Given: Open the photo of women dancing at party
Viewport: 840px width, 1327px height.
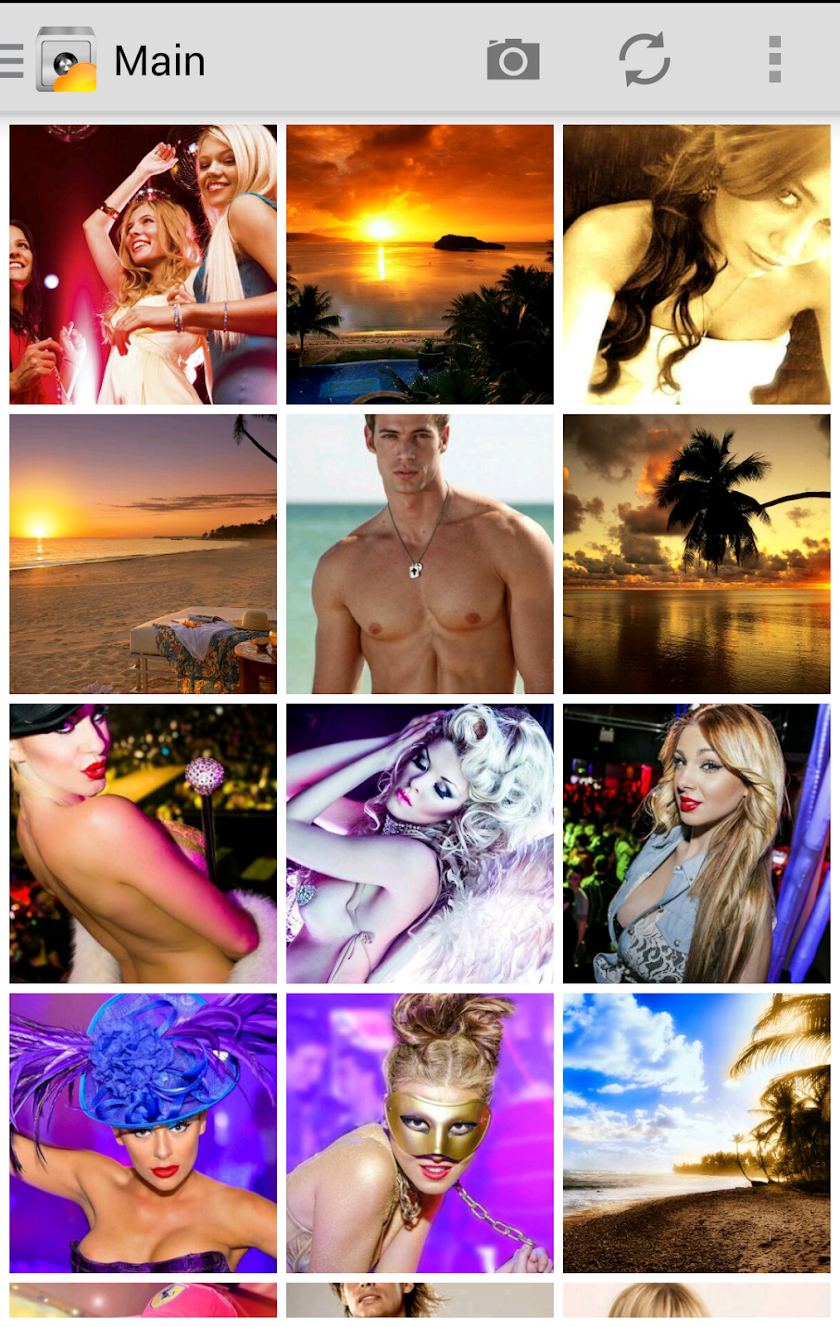Looking at the screenshot, I should point(143,265).
